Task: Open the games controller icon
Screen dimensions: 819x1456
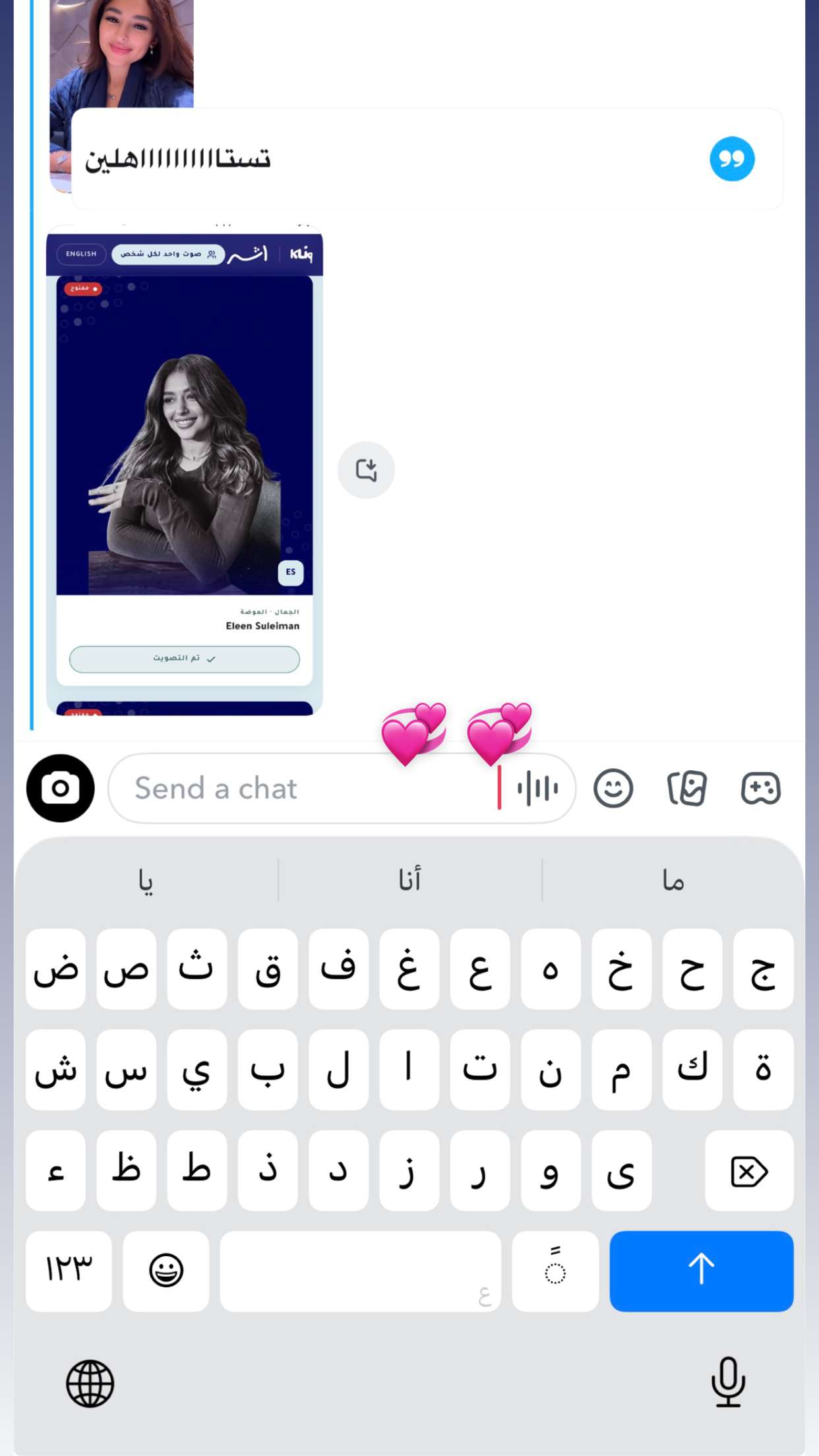Action: click(761, 788)
